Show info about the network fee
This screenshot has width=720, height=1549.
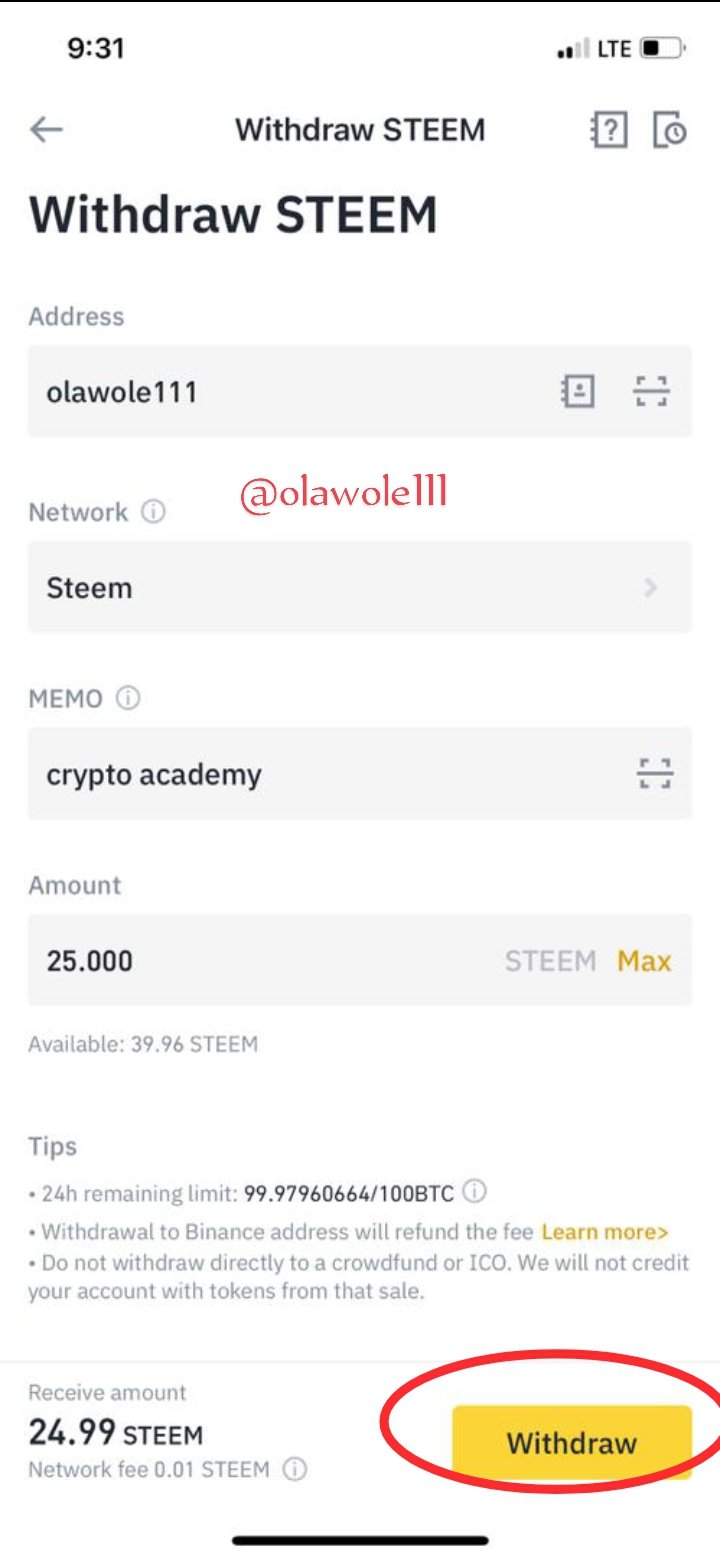pyautogui.click(x=294, y=1469)
